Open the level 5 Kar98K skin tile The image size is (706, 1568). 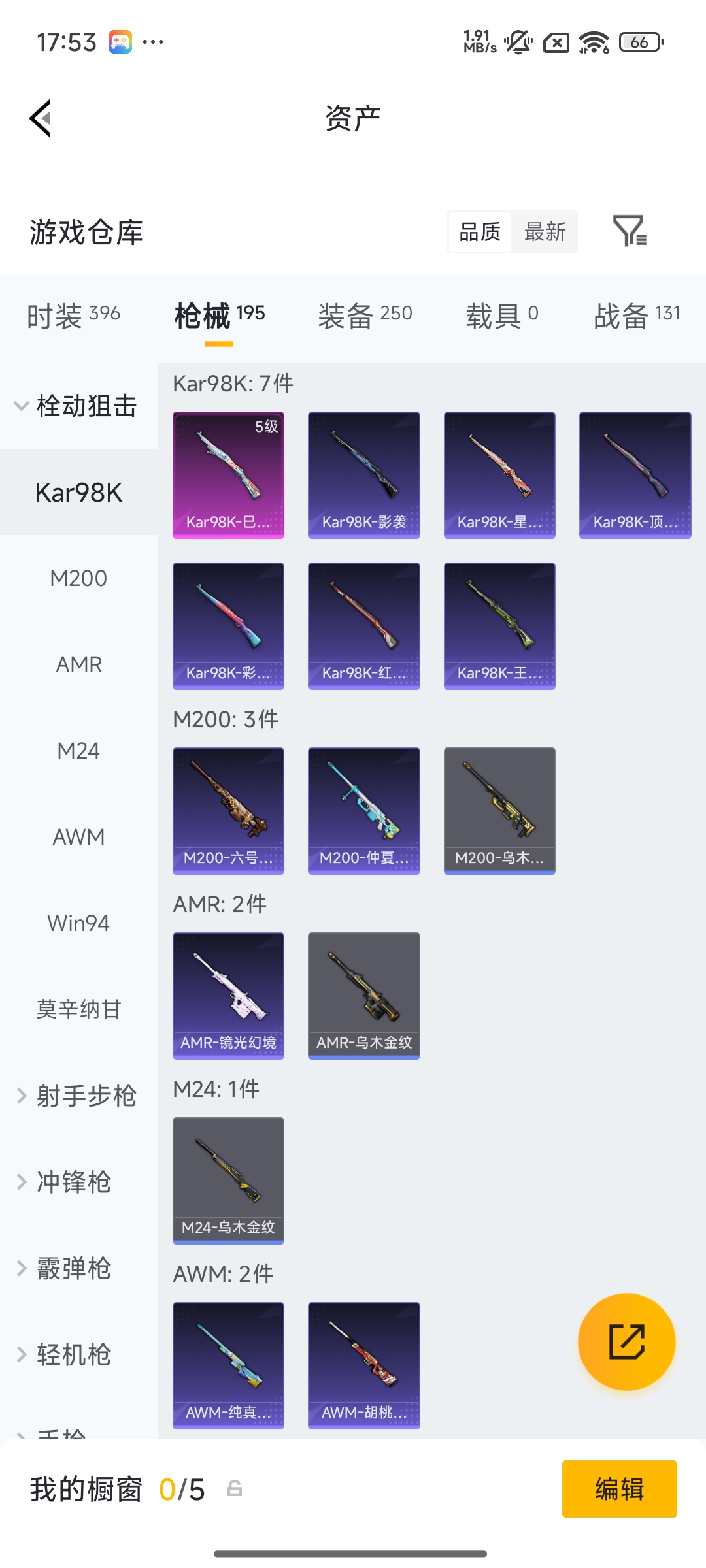click(228, 475)
